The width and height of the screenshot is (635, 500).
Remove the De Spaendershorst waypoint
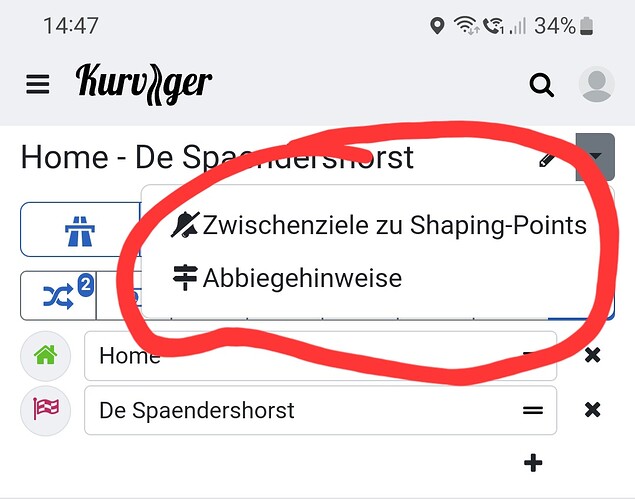tap(592, 410)
